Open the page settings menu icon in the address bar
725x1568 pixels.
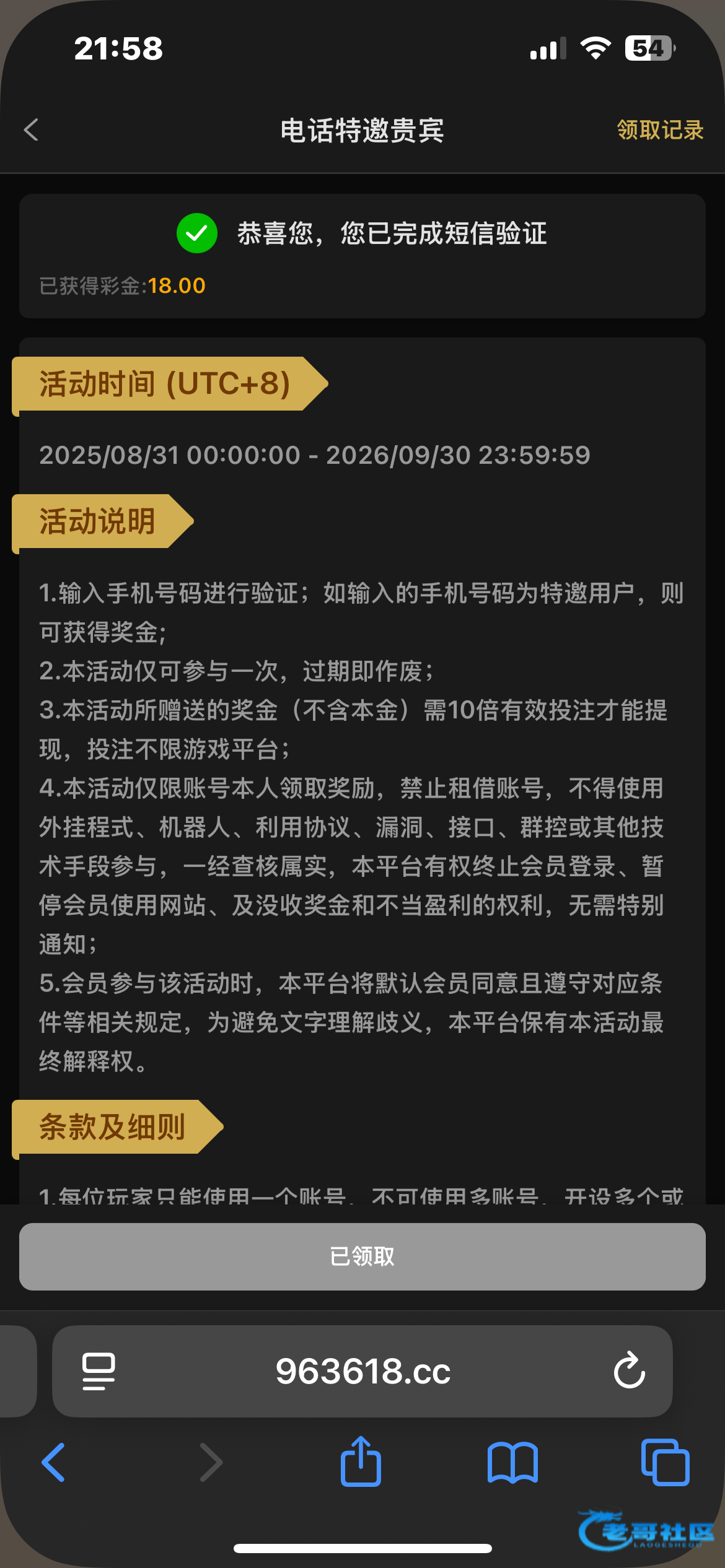(99, 1371)
